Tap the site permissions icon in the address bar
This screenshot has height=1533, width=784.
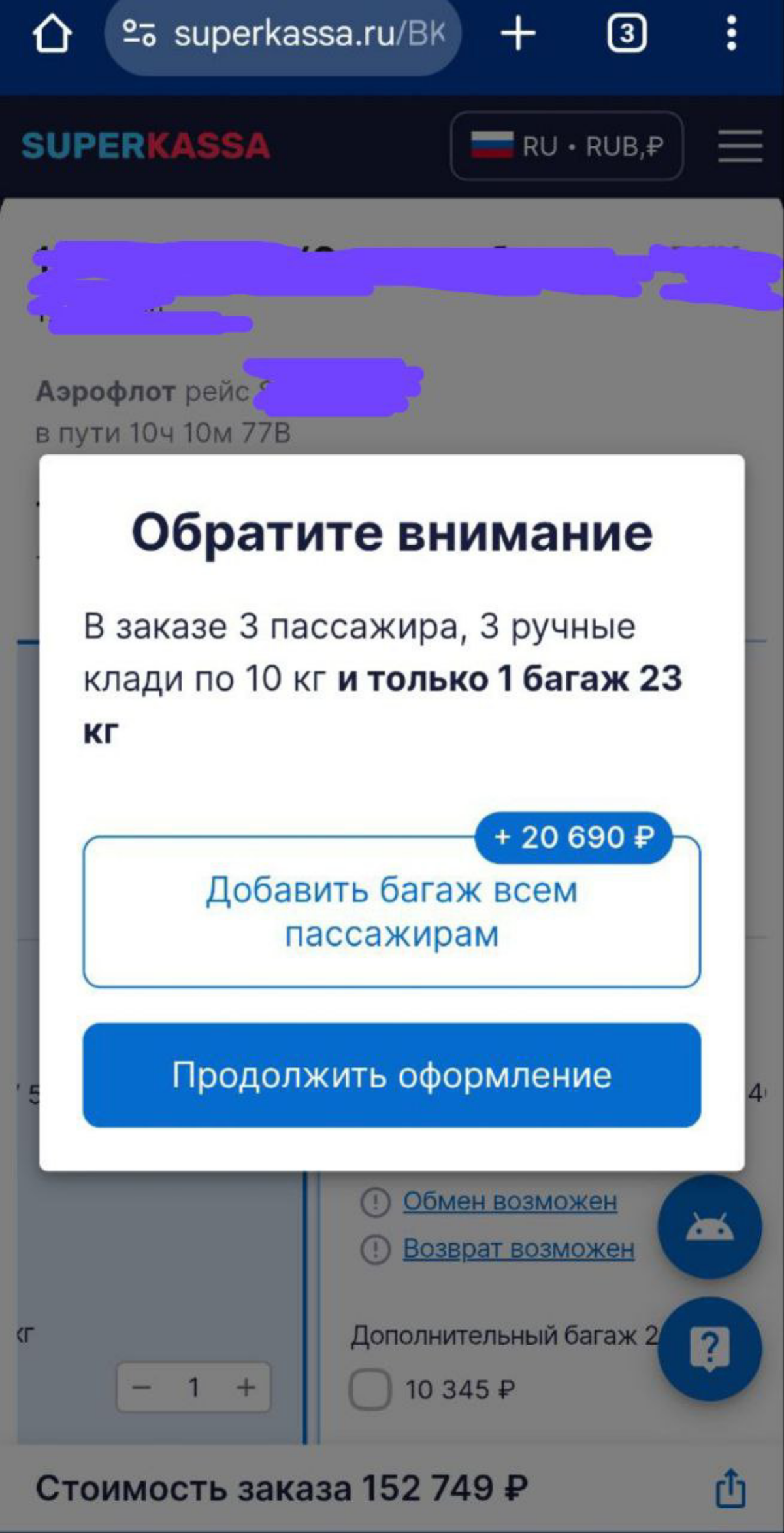(139, 36)
